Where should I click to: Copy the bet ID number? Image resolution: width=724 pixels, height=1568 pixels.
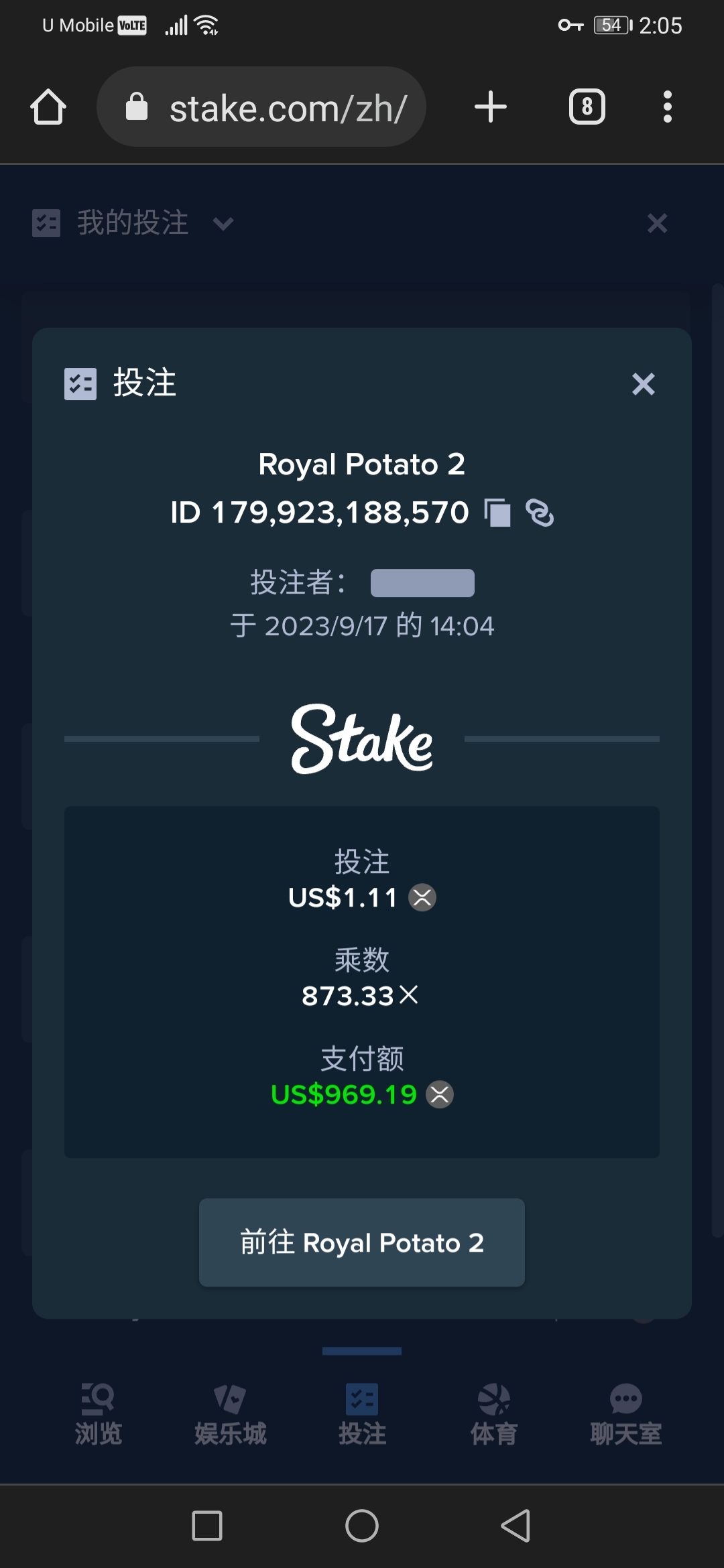(497, 513)
